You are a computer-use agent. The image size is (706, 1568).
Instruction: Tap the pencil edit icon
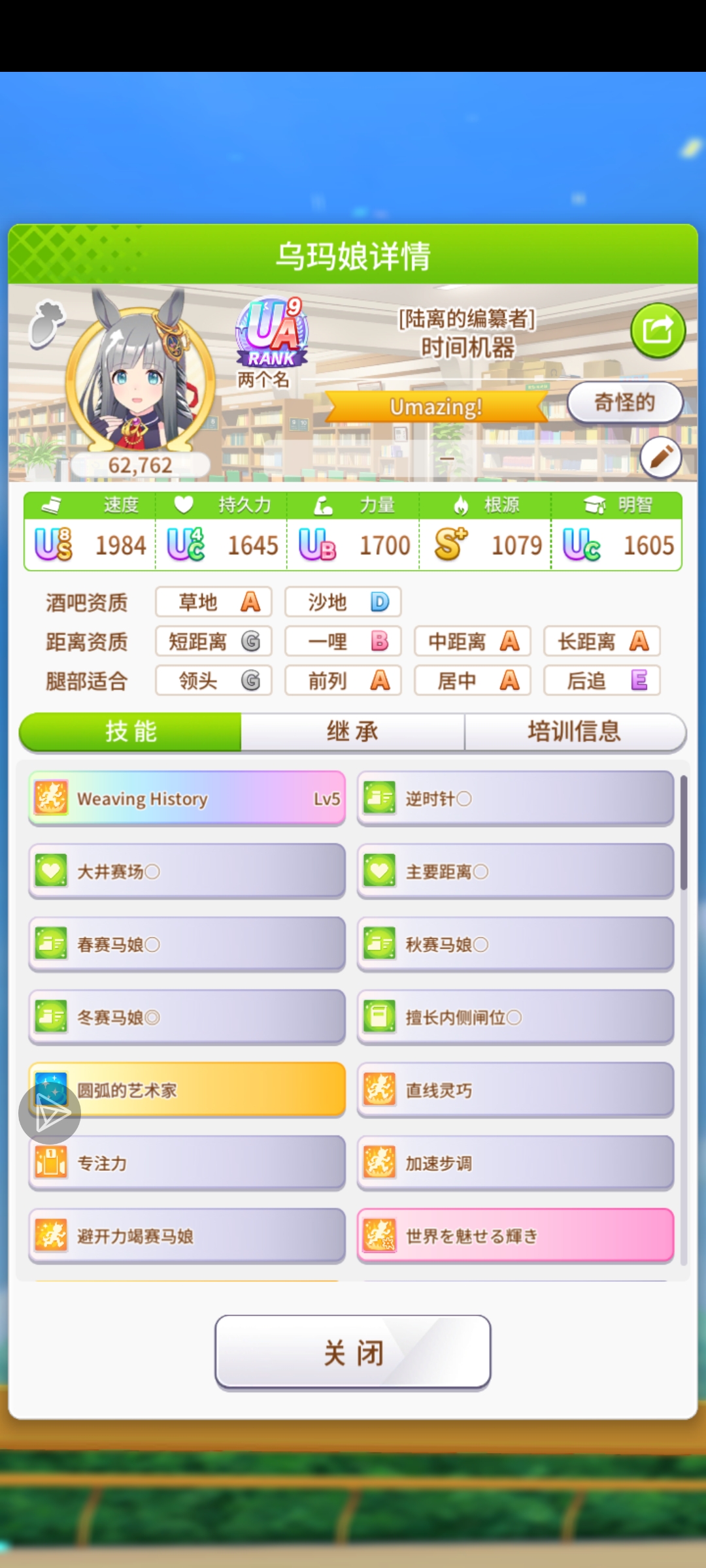click(661, 457)
